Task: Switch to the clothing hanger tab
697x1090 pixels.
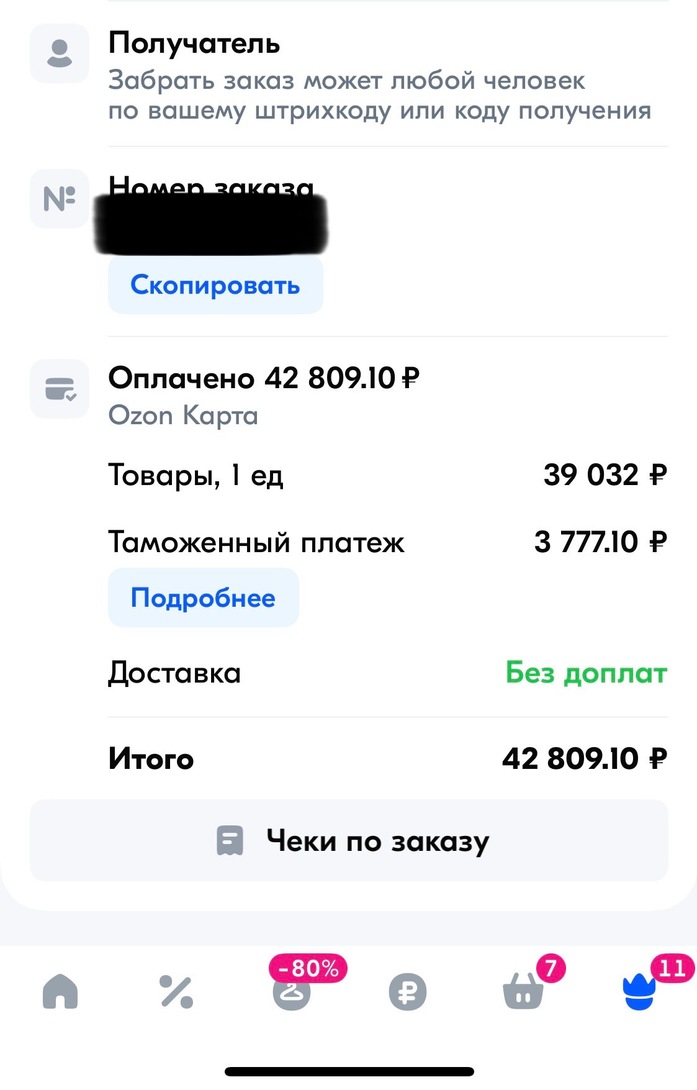Action: (x=291, y=992)
